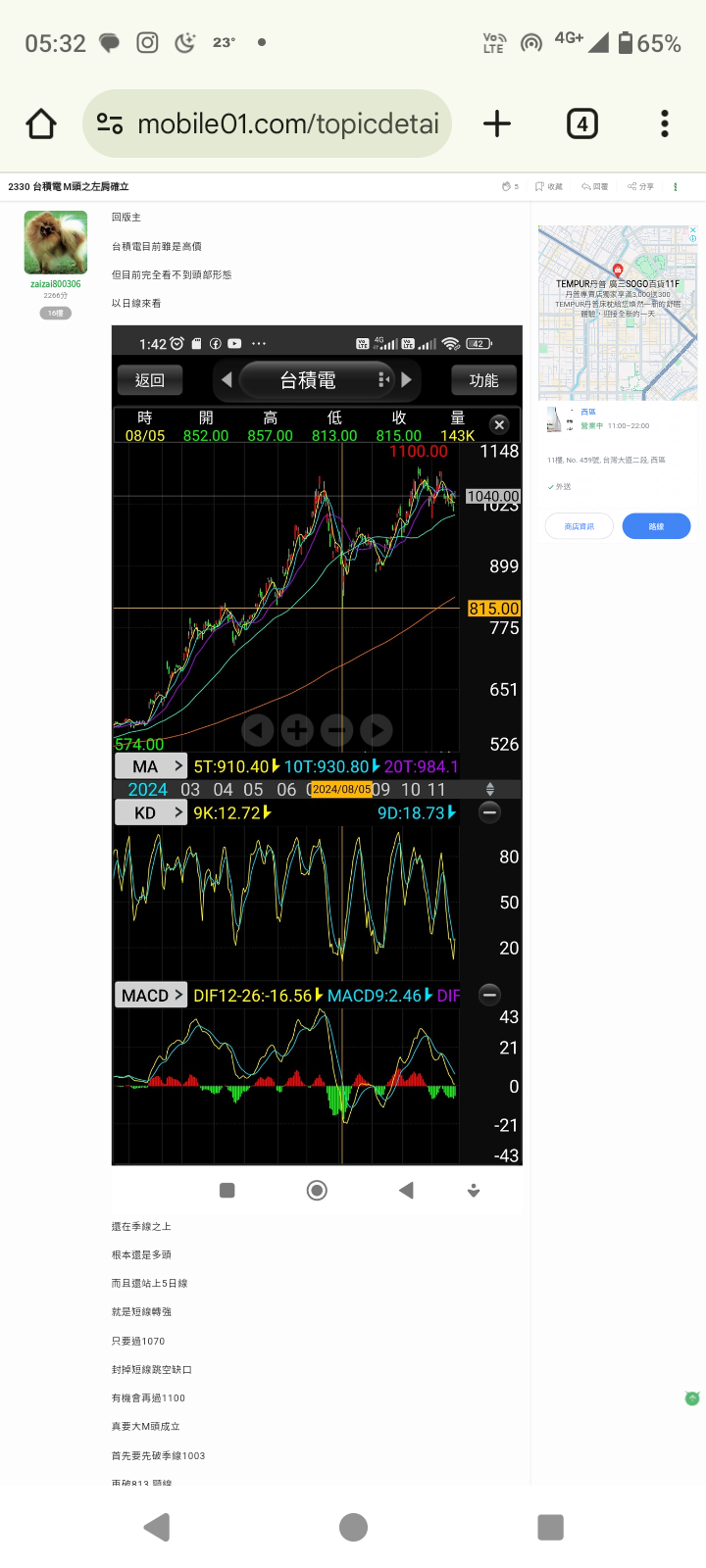The image size is (706, 1568).
Task: Share this topic via 分享
Action: 641,186
